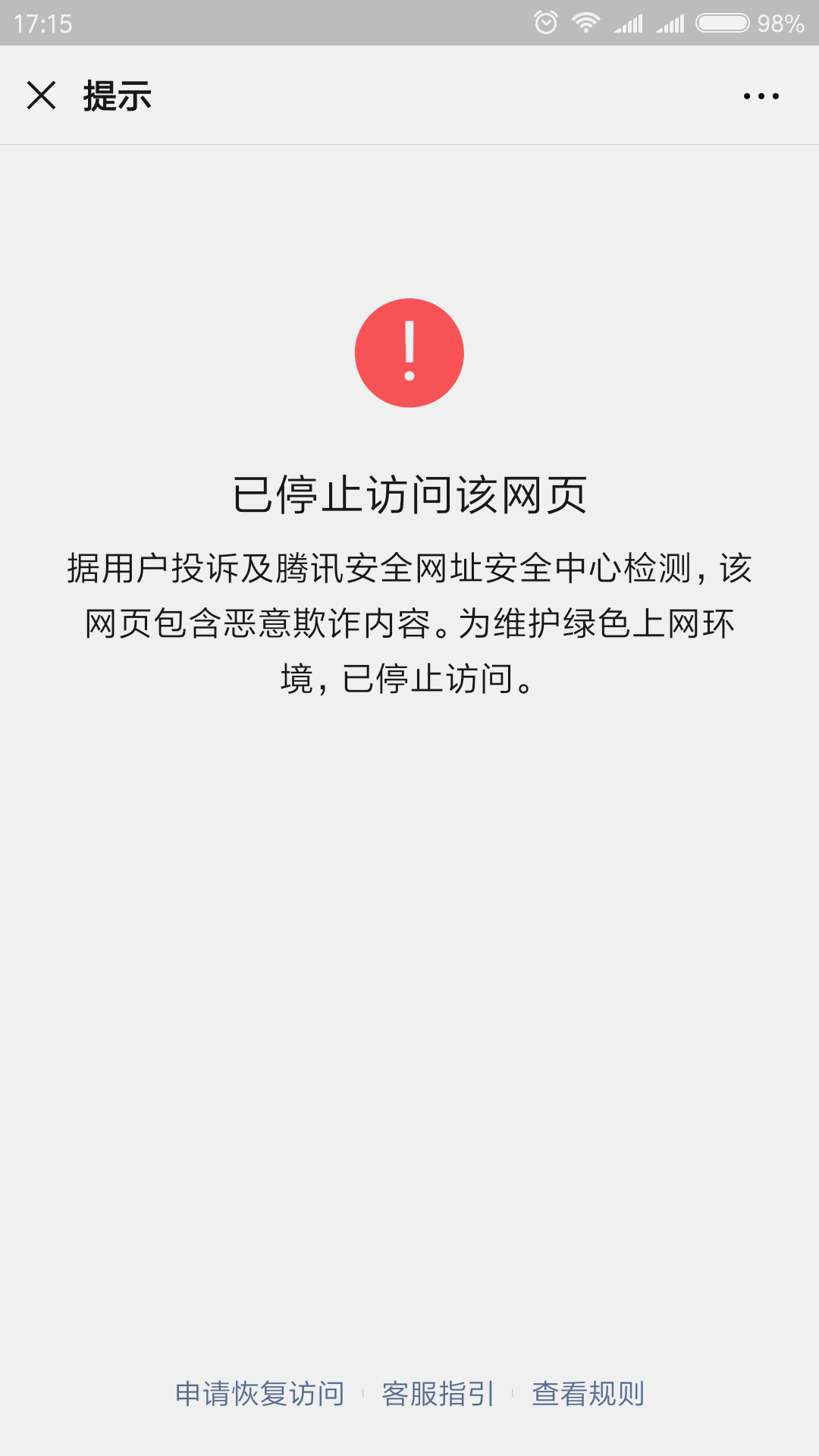Tap the 已停止访问该网页 headline
Screen dimensions: 819x1456
click(x=409, y=494)
